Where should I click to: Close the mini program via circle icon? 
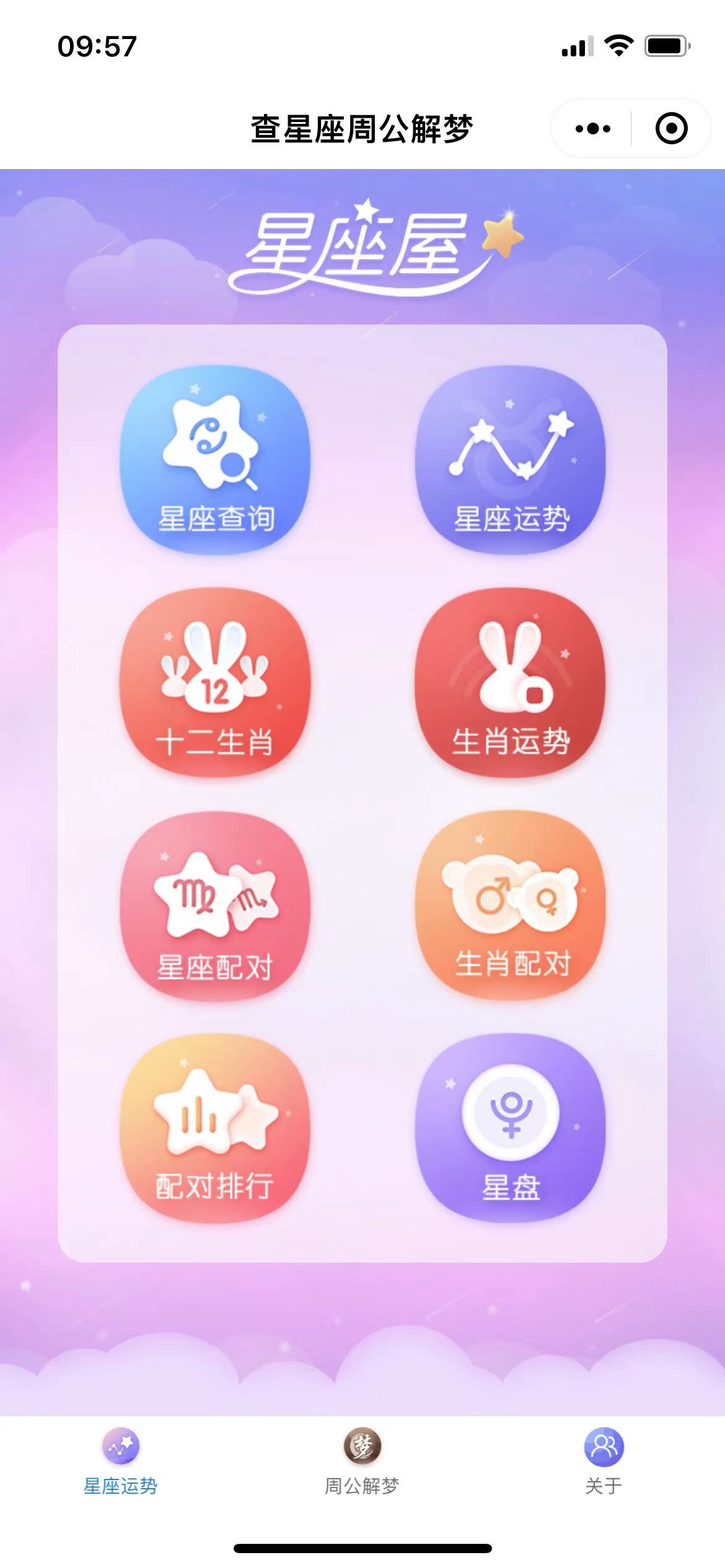[671, 129]
